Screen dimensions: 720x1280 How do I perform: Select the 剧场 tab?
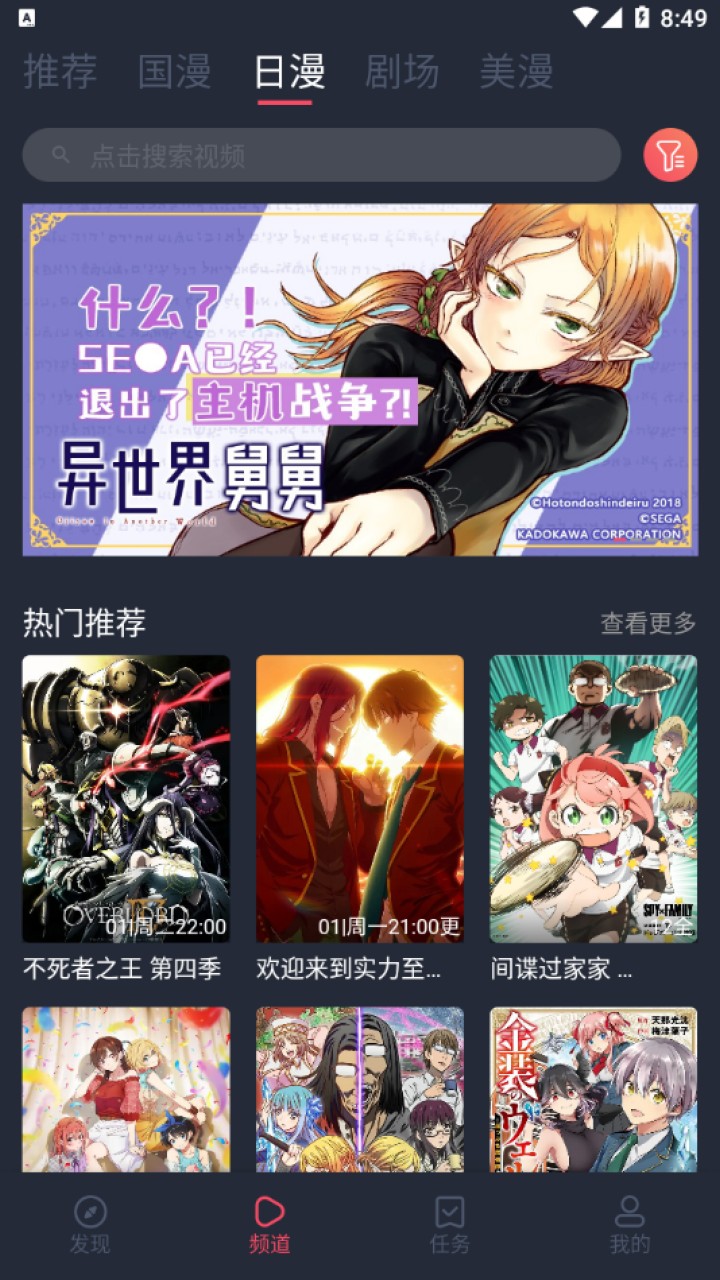point(402,72)
